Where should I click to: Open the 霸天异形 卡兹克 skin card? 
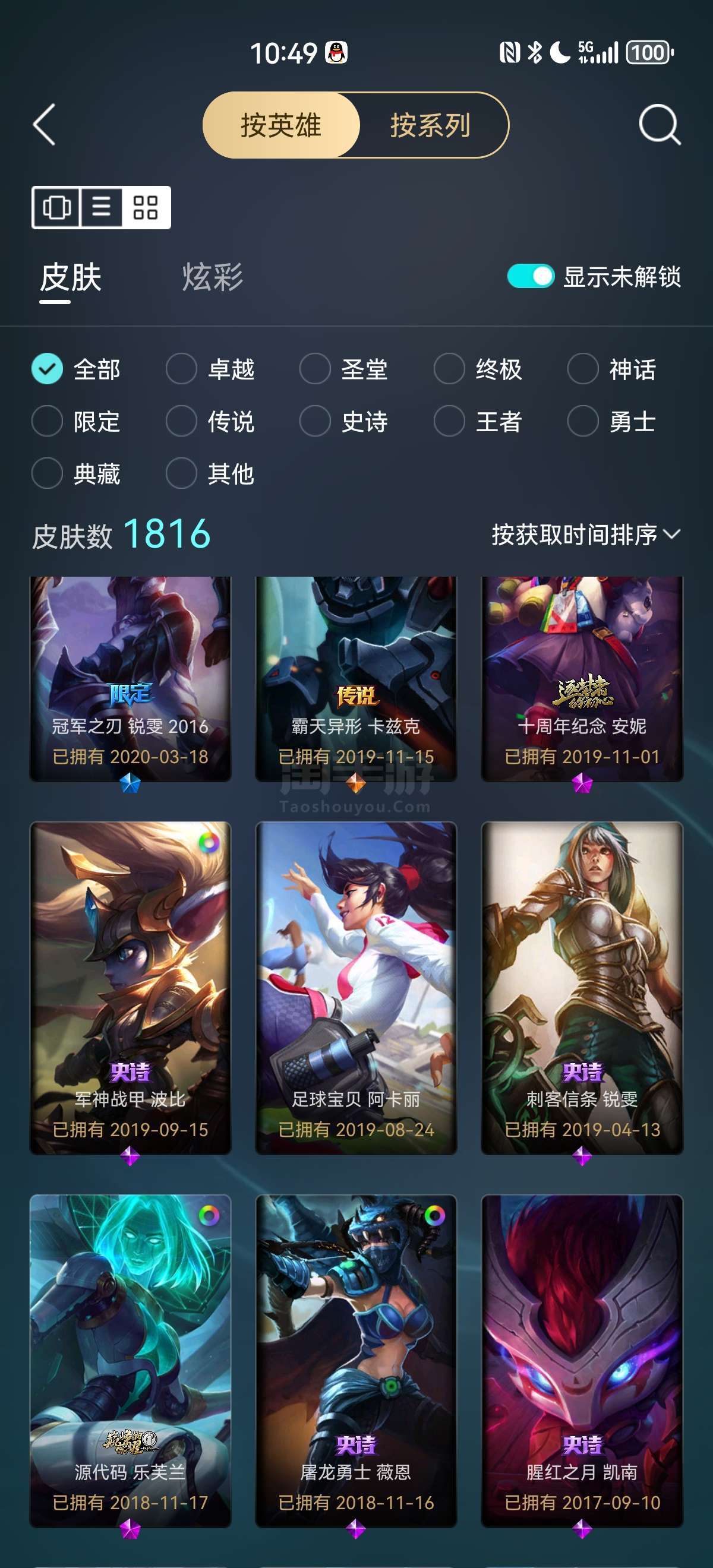pyautogui.click(x=356, y=679)
